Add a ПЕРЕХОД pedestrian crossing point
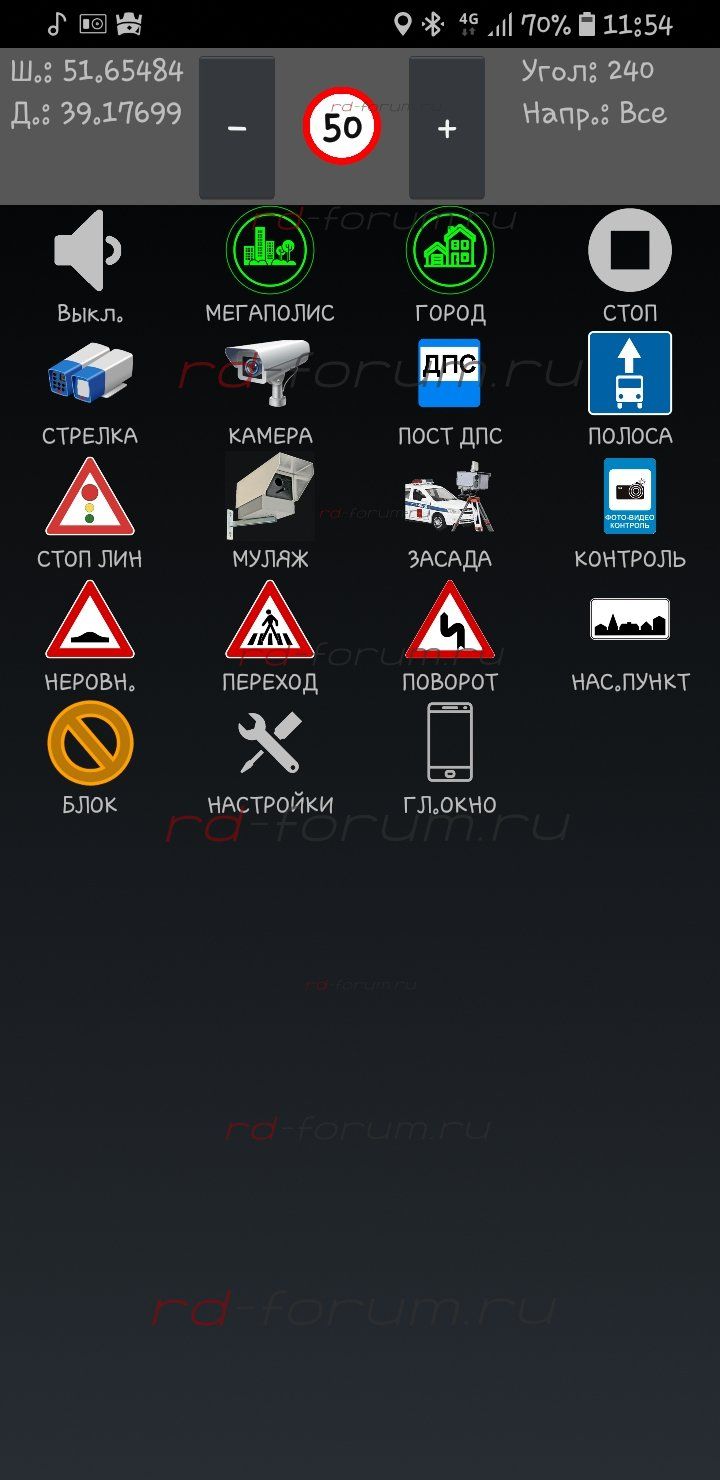The width and height of the screenshot is (720, 1480). [270, 620]
